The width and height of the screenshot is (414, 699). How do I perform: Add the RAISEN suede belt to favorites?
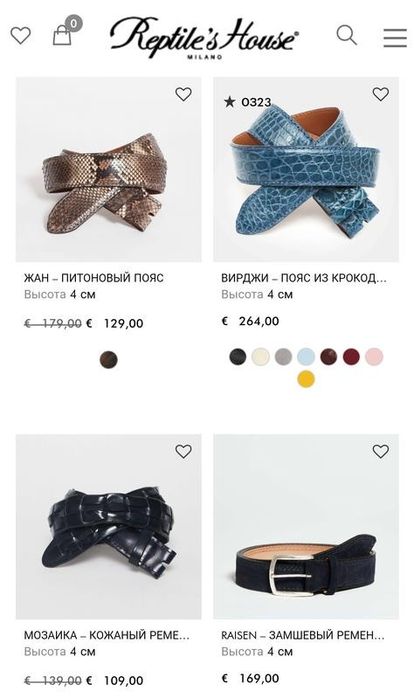pos(381,451)
